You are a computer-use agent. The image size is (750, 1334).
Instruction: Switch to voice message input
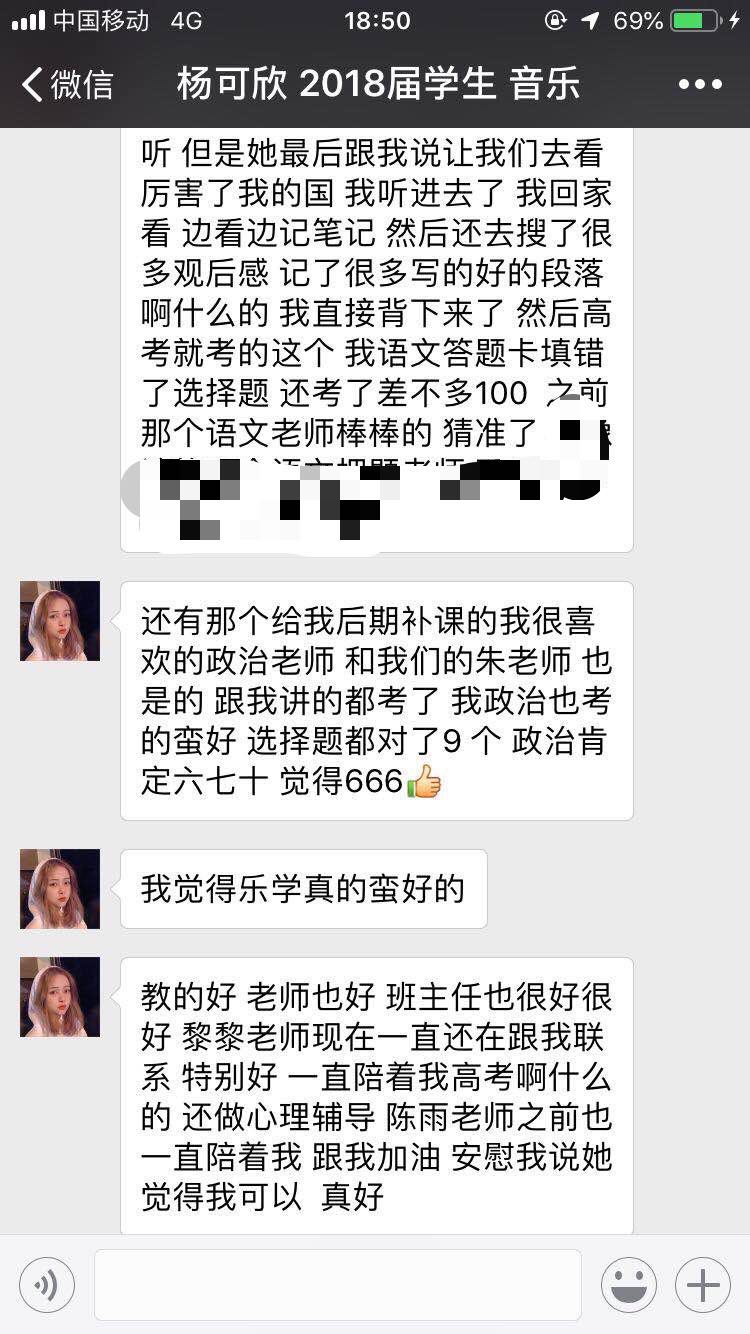click(x=47, y=1285)
